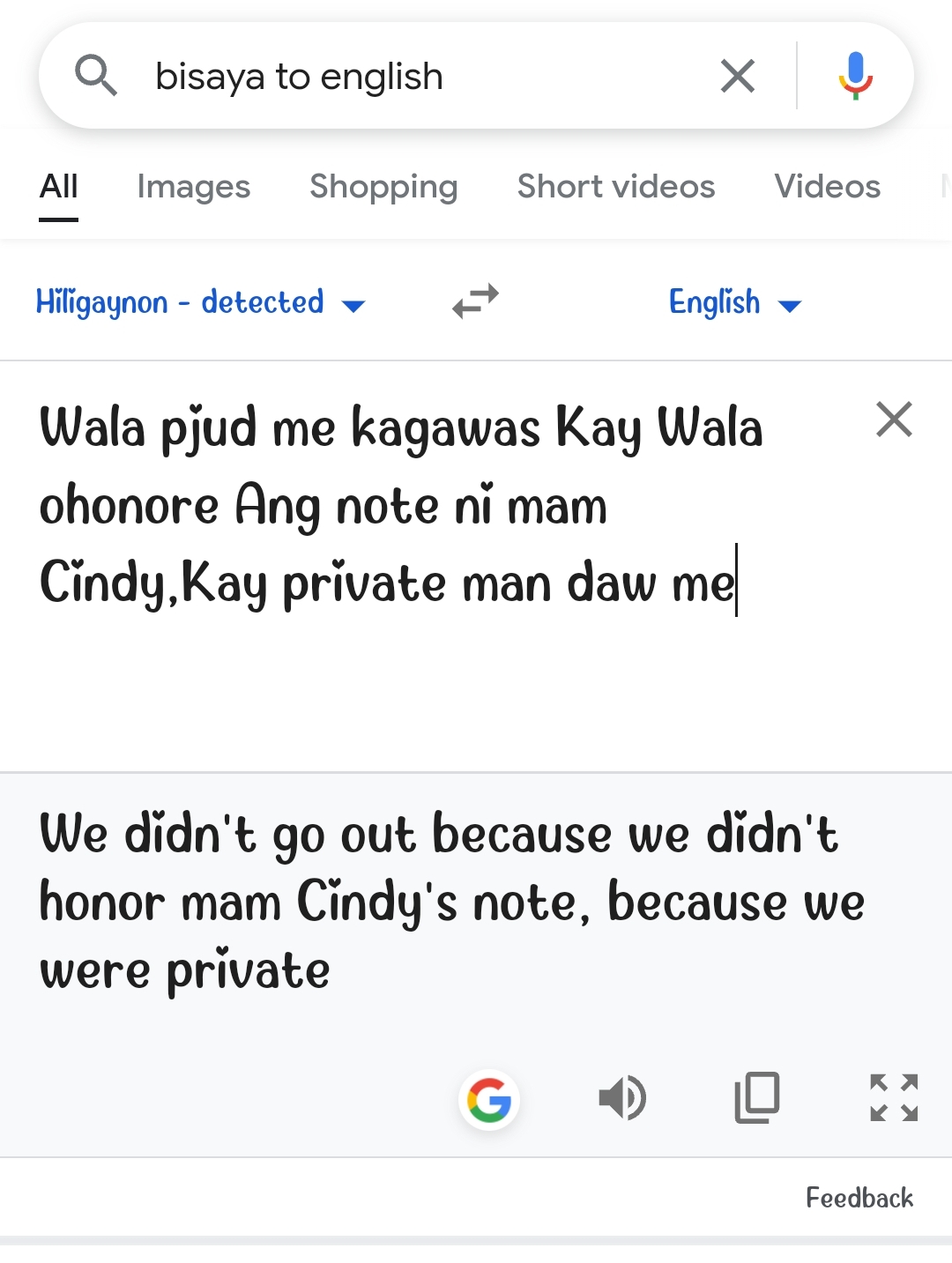Send Feedback about the translation
Image resolution: width=952 pixels, height=1263 pixels.
pos(859,1198)
